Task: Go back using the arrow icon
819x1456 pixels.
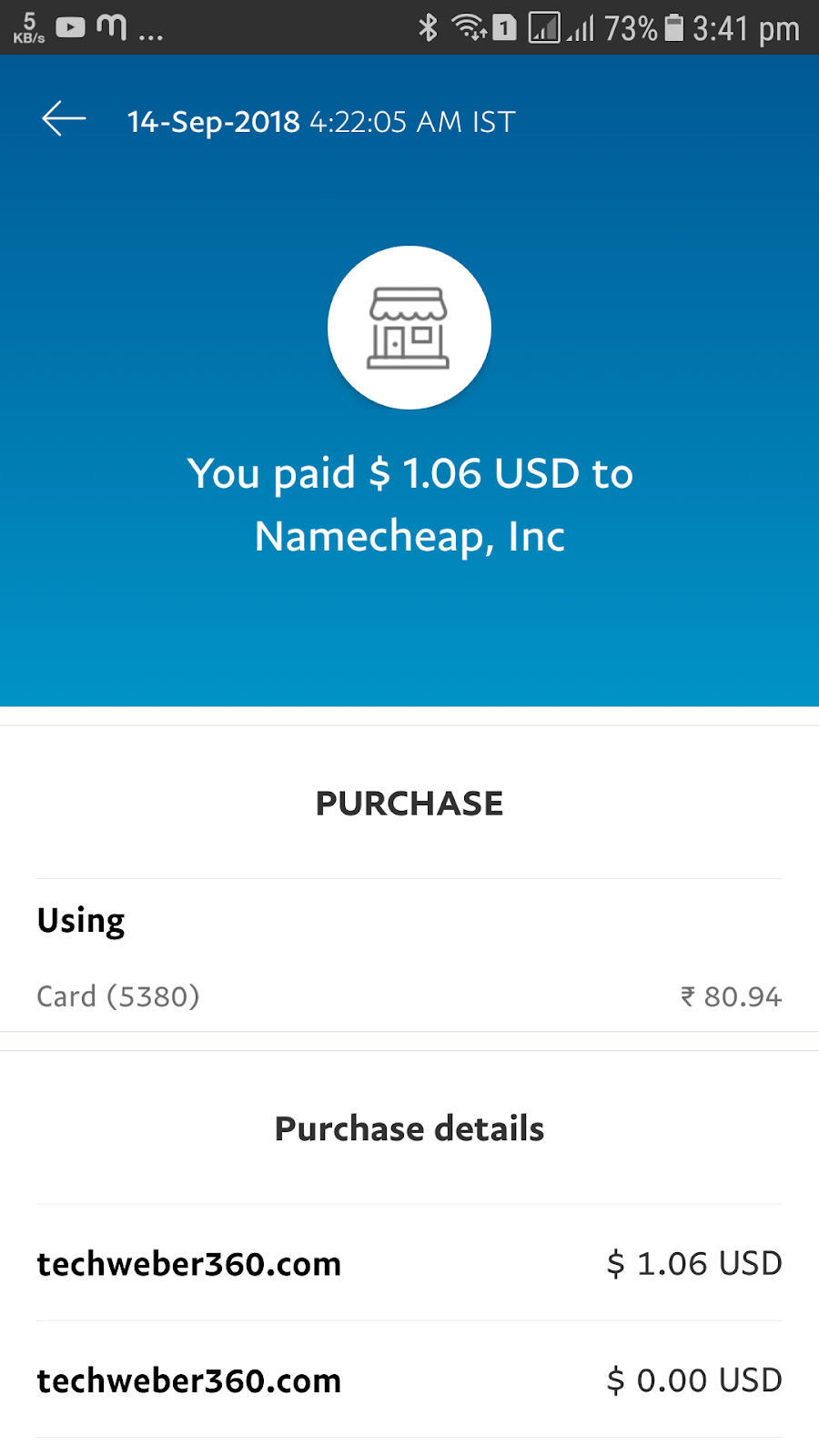Action: click(x=64, y=119)
